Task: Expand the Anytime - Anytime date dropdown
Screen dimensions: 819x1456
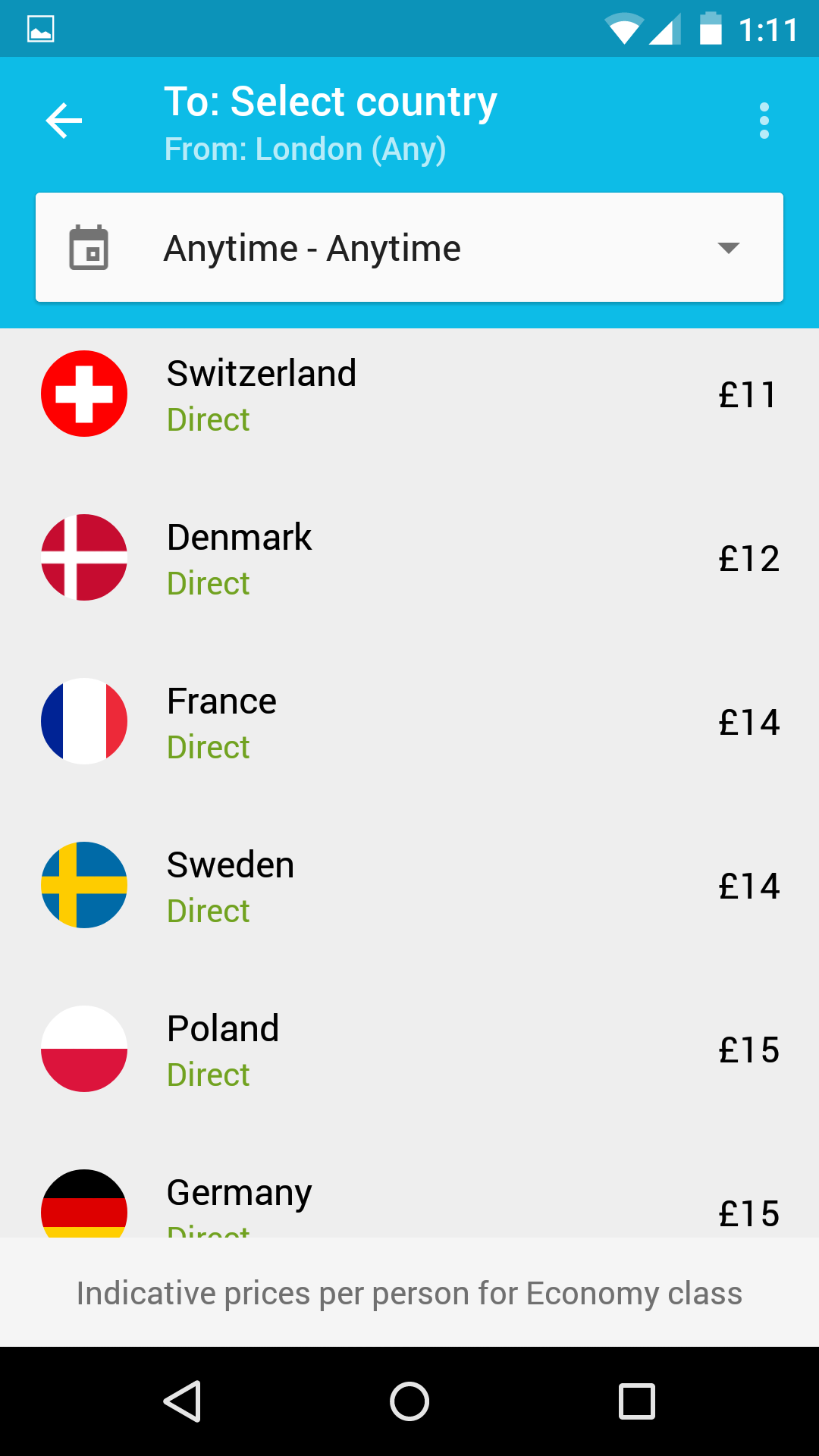Action: [409, 248]
